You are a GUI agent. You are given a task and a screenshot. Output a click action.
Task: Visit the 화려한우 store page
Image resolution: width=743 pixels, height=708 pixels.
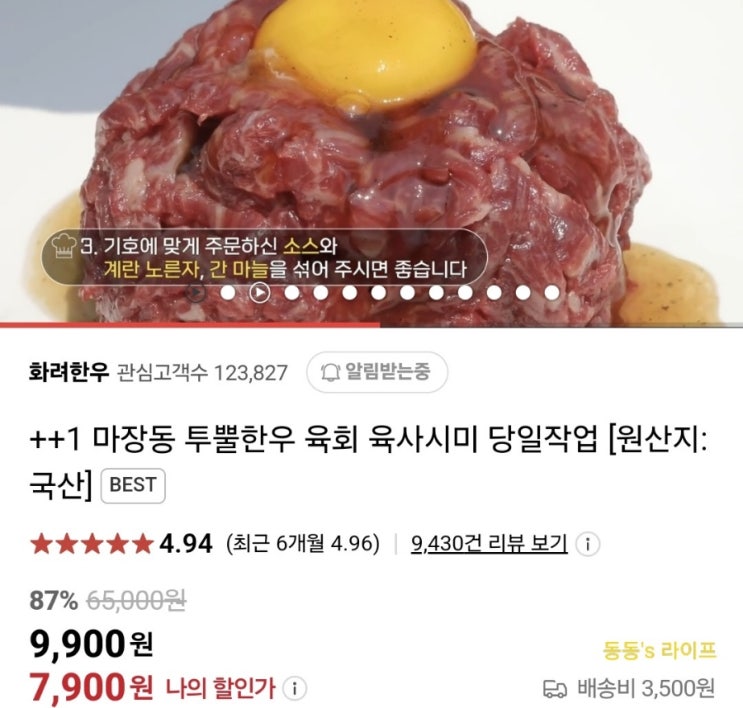tap(69, 373)
